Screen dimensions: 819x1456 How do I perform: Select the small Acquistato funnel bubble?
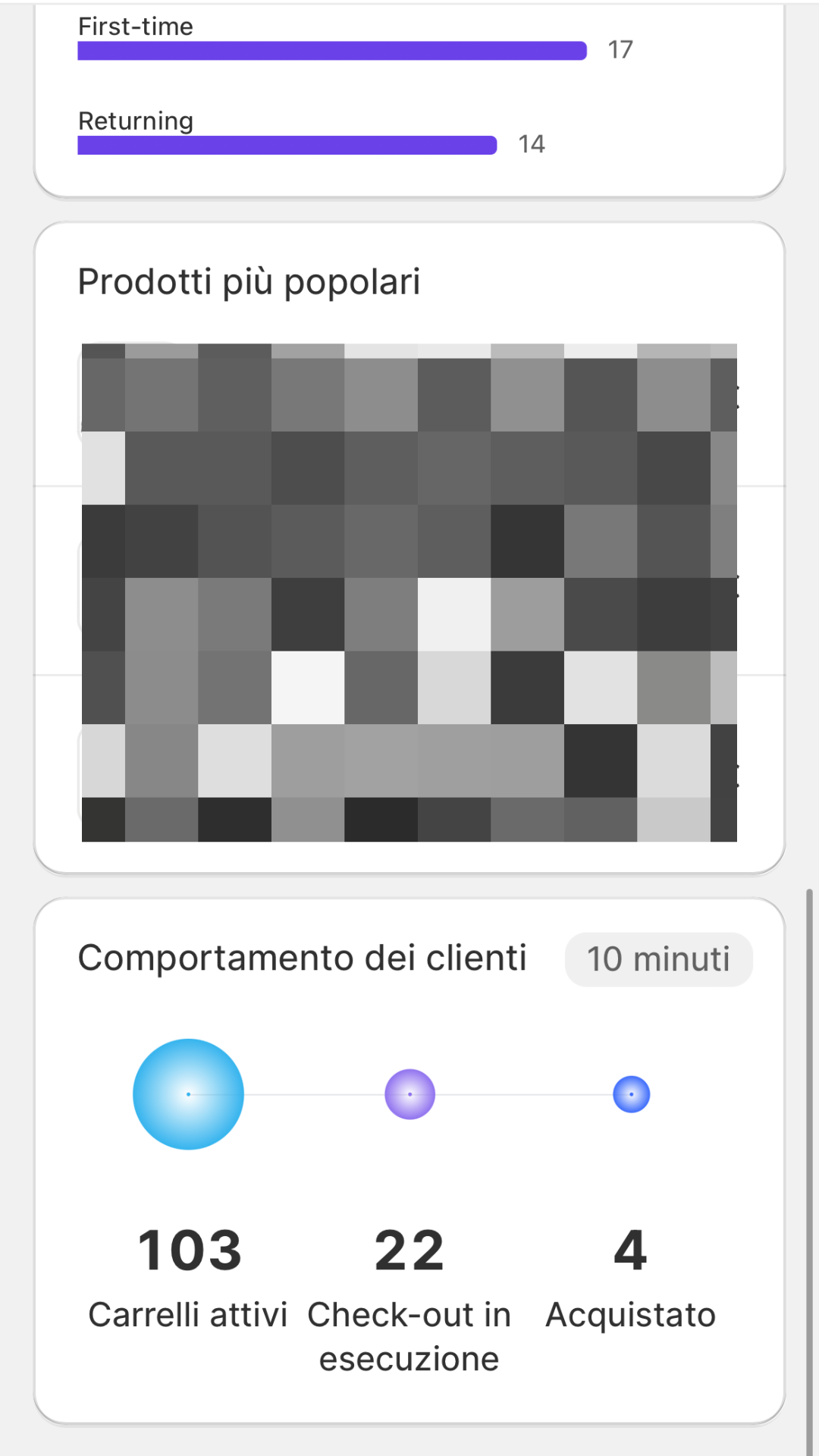pos(631,1094)
